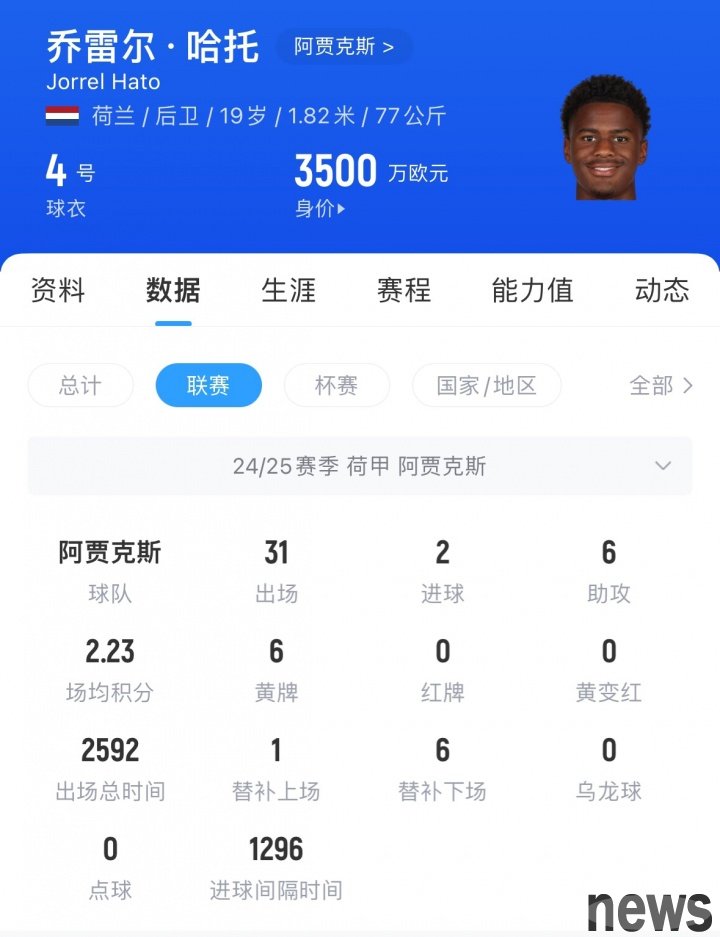Open 全部 to see all filters
720x937 pixels.
click(x=660, y=385)
